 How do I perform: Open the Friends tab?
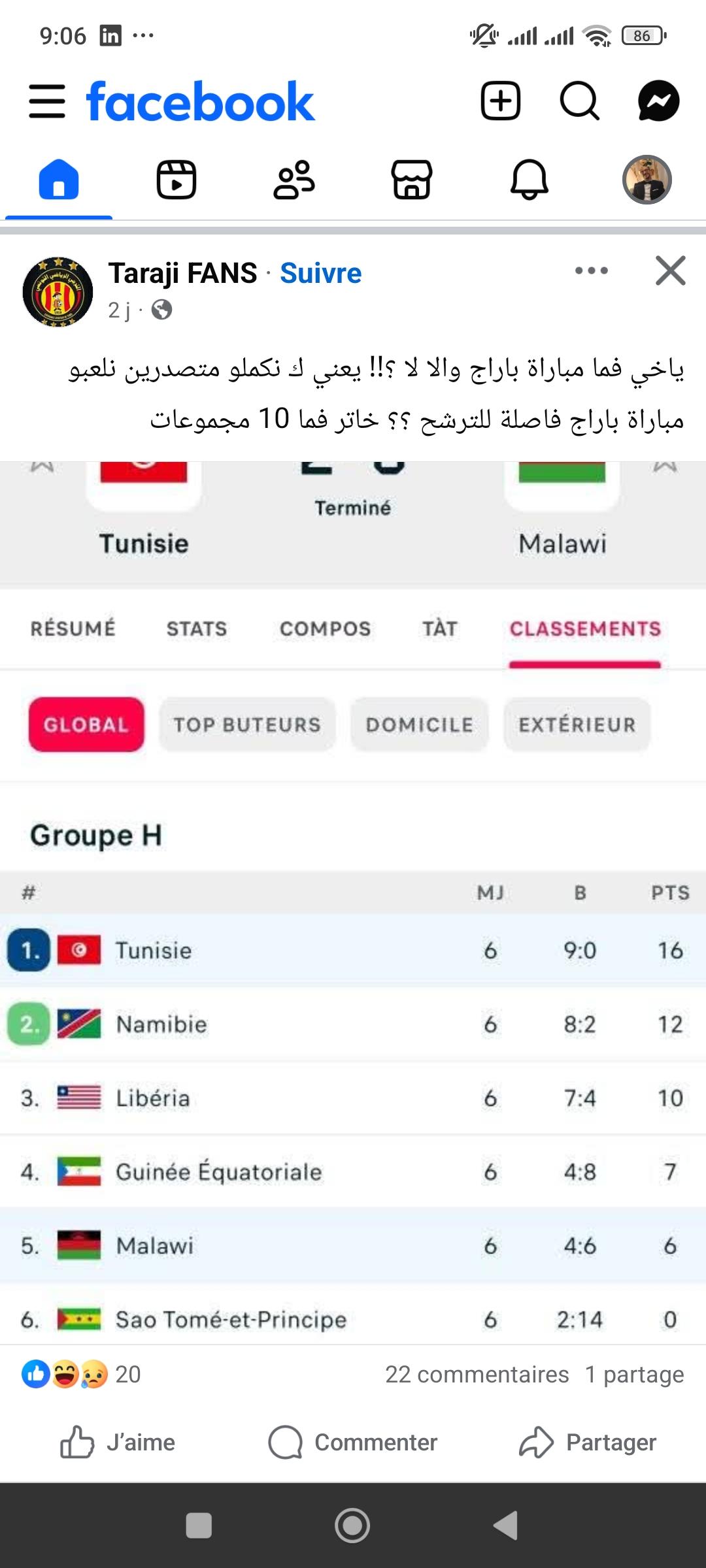294,179
